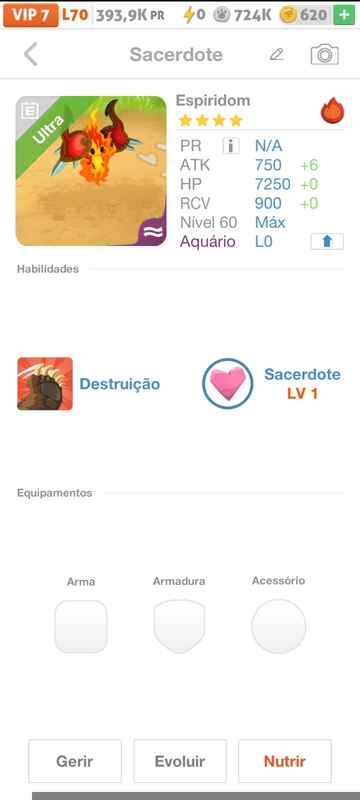Viewport: 360px width, 800px height.
Task: Edit the name with the pencil icon
Action: [277, 54]
